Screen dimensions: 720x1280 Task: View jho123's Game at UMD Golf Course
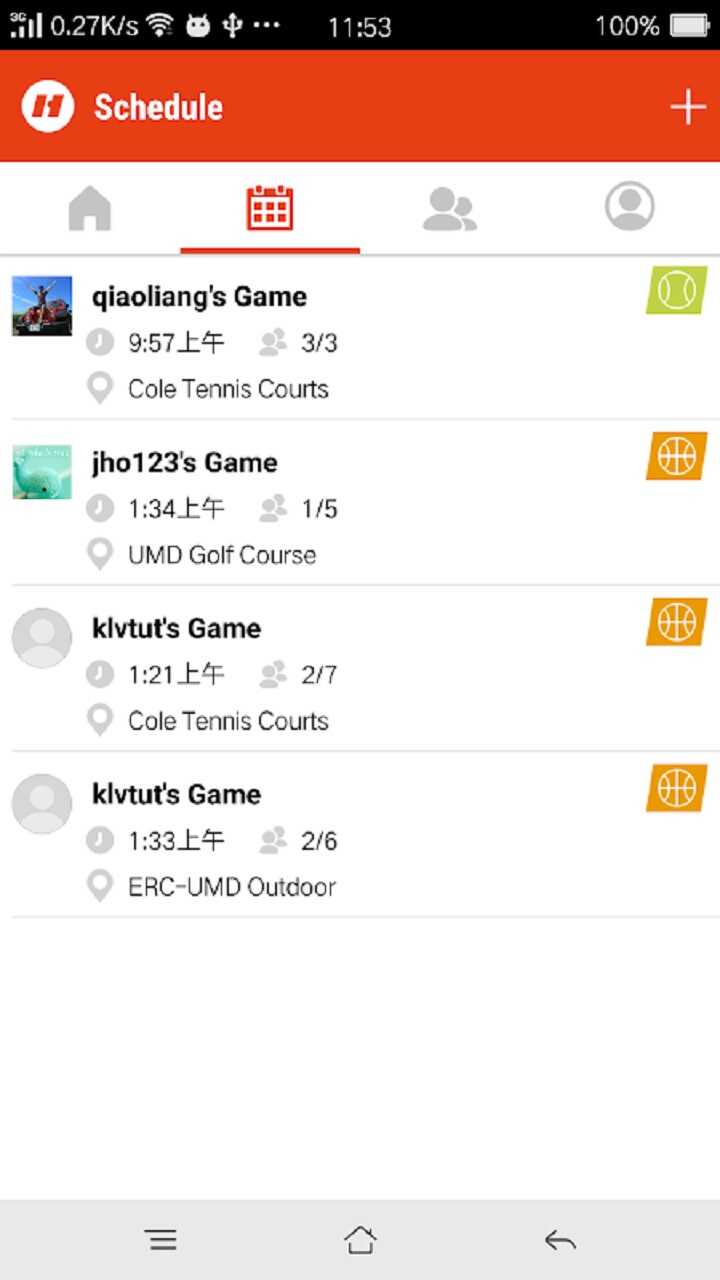pos(360,506)
